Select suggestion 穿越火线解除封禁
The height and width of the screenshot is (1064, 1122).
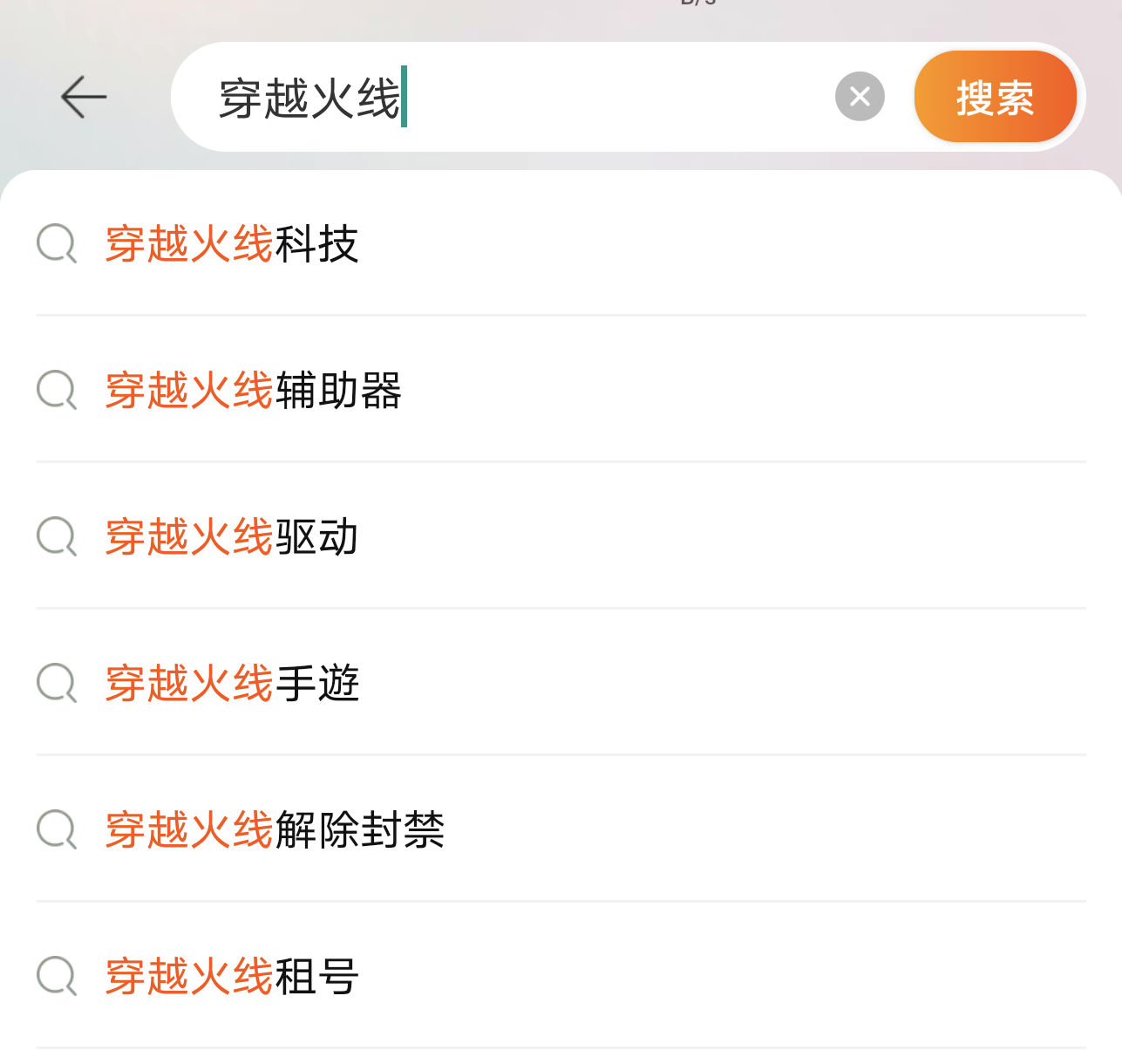point(275,829)
